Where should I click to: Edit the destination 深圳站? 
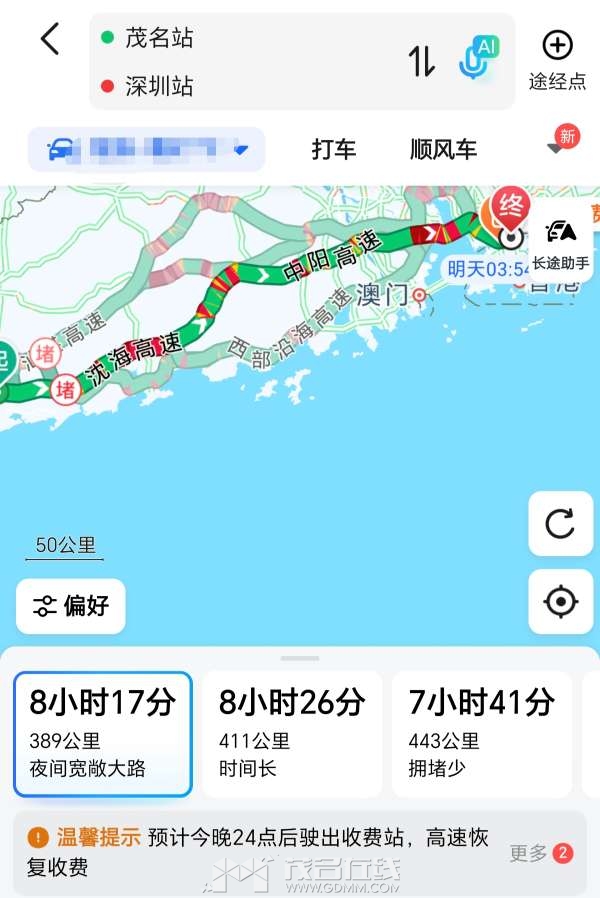[160, 86]
